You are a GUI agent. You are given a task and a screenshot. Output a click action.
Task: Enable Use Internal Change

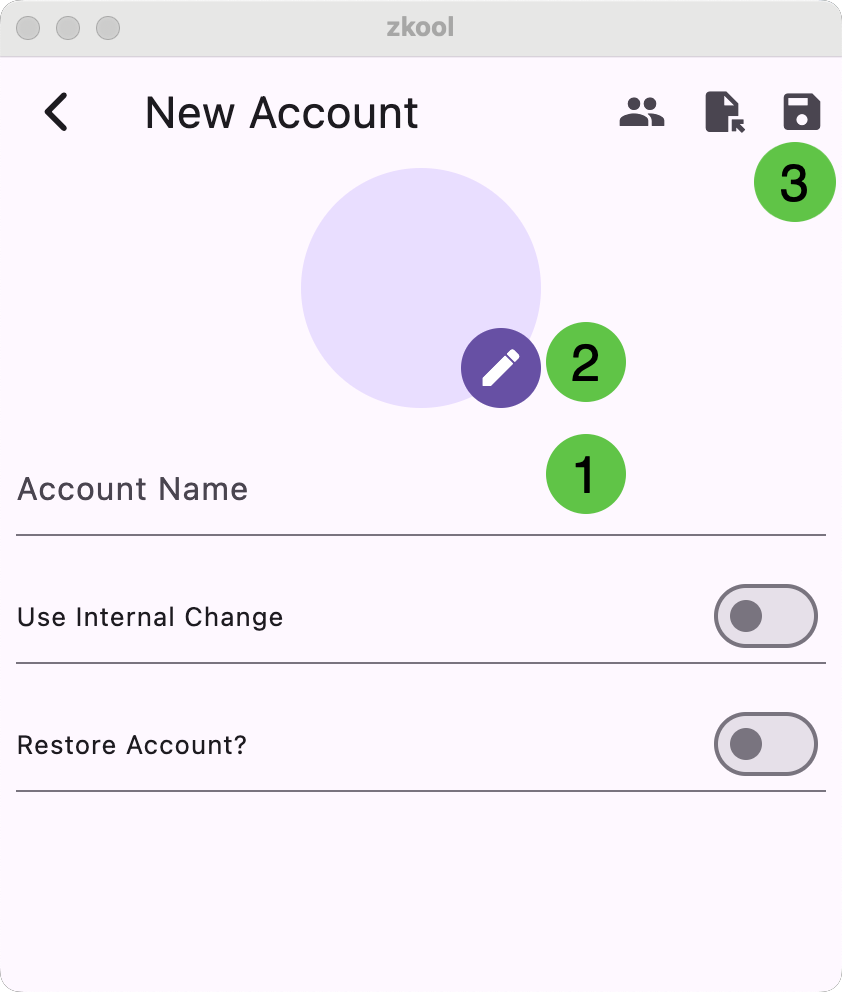(765, 617)
